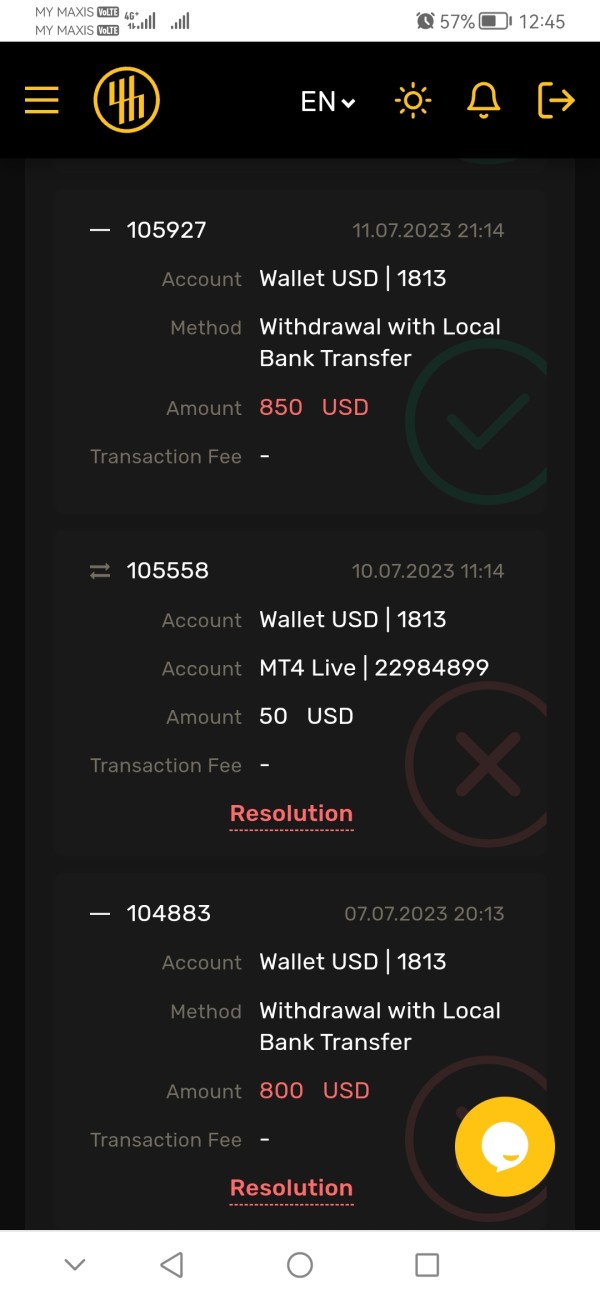
Task: Tap the logout icon
Action: coord(556,100)
